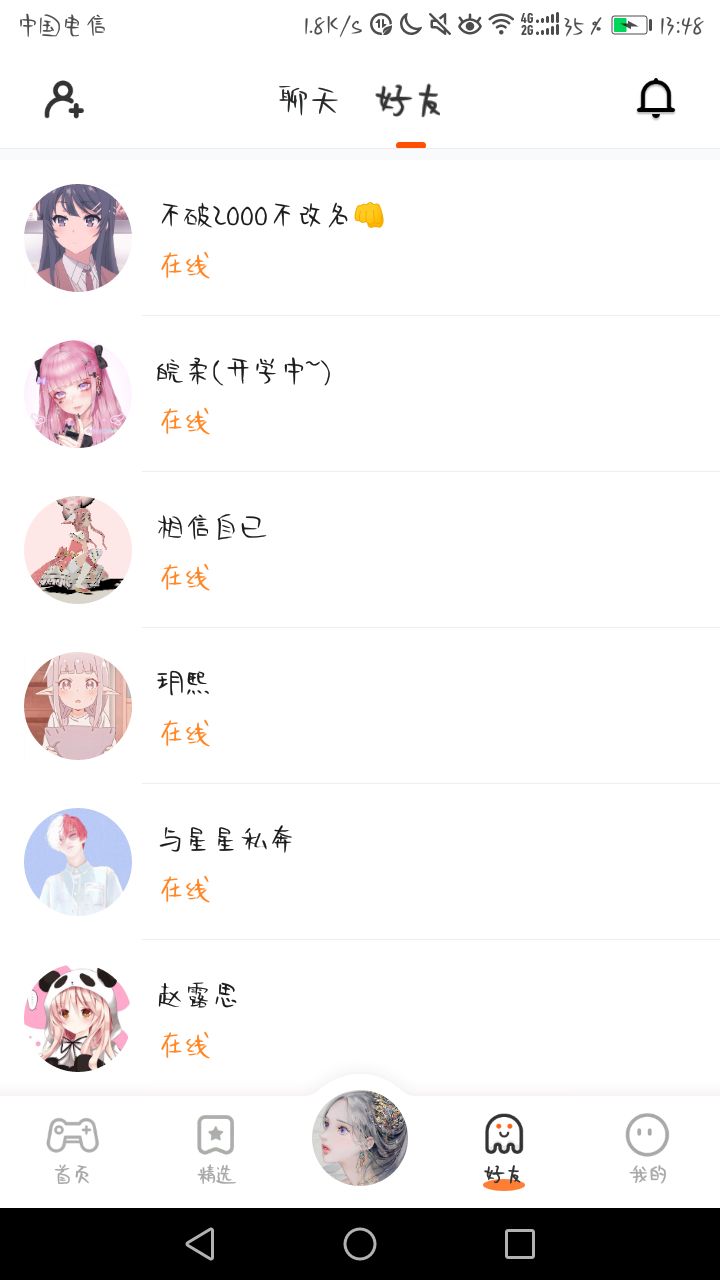Go to the system home screen

360,1244
